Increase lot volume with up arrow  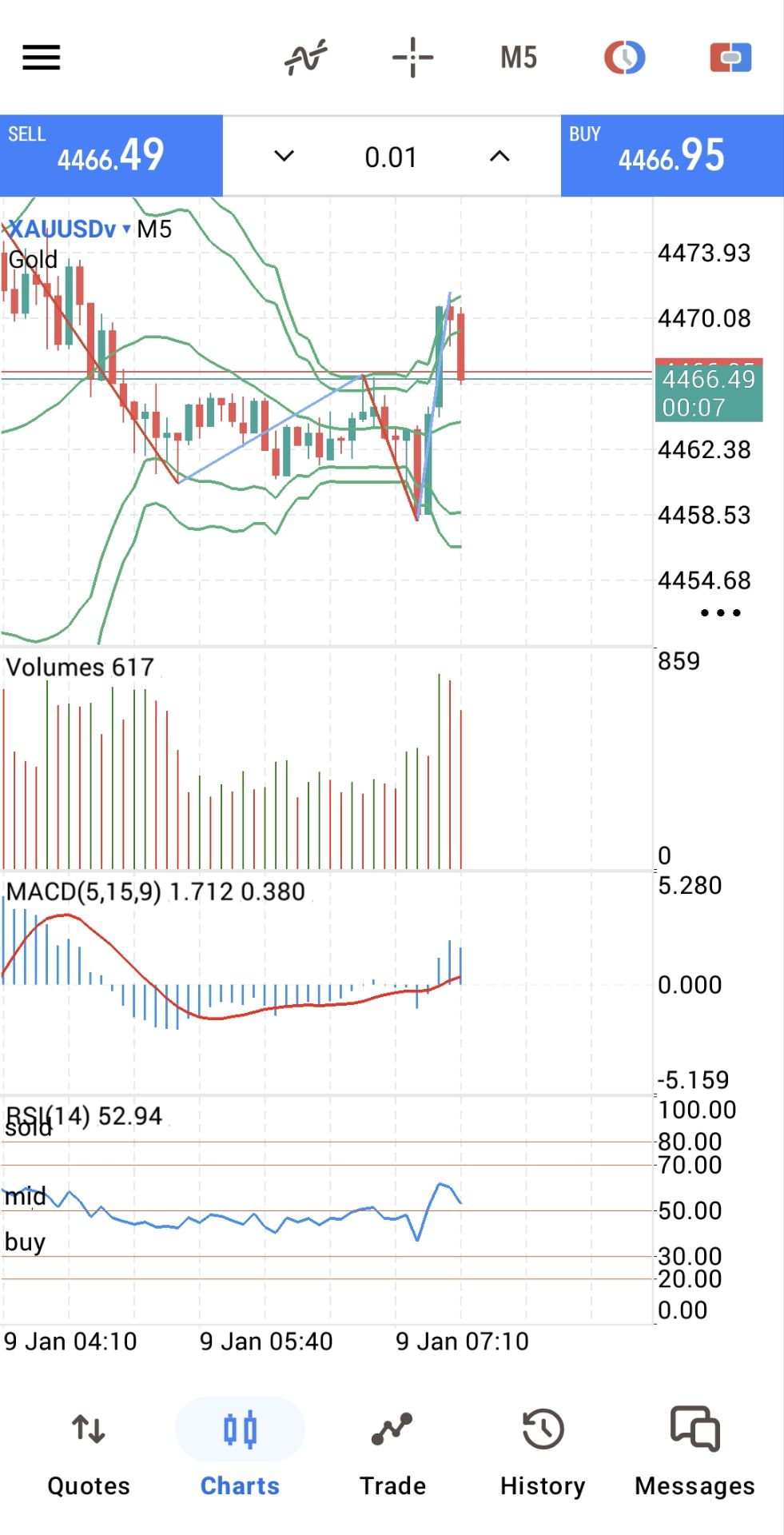[x=499, y=156]
